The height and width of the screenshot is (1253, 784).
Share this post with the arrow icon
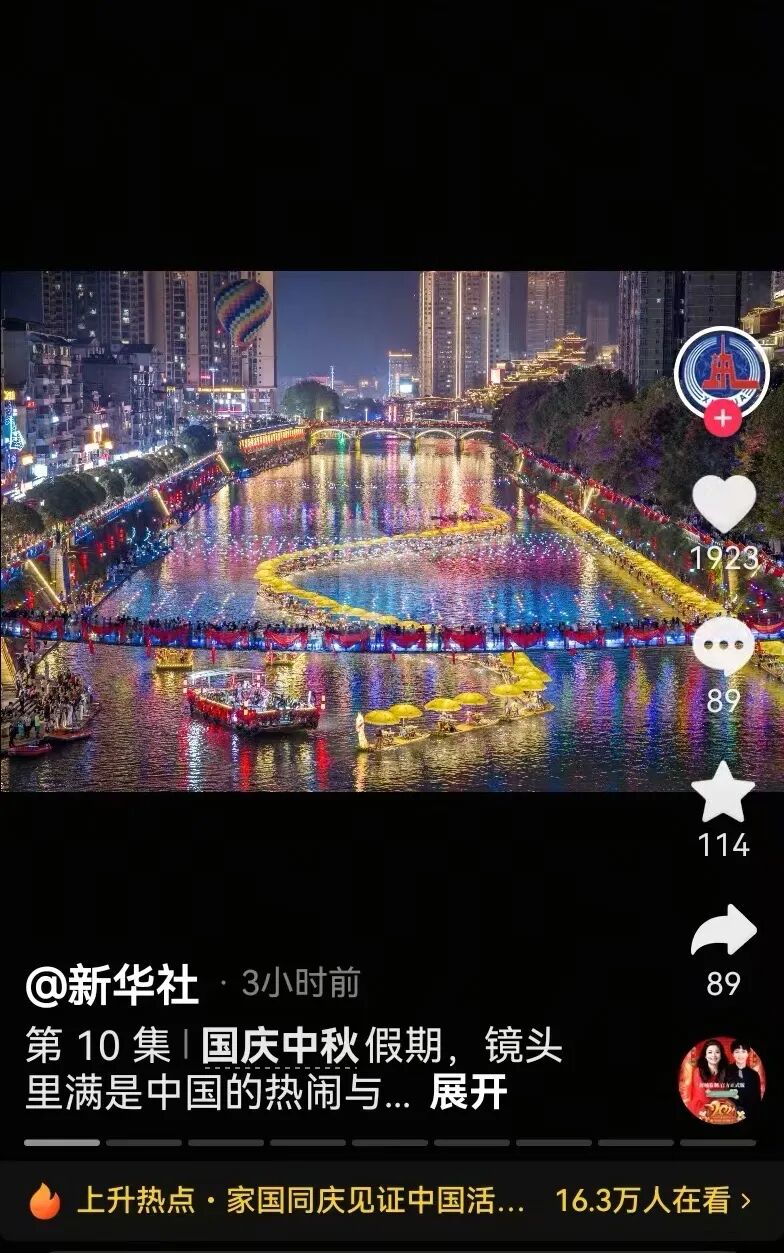pos(723,932)
